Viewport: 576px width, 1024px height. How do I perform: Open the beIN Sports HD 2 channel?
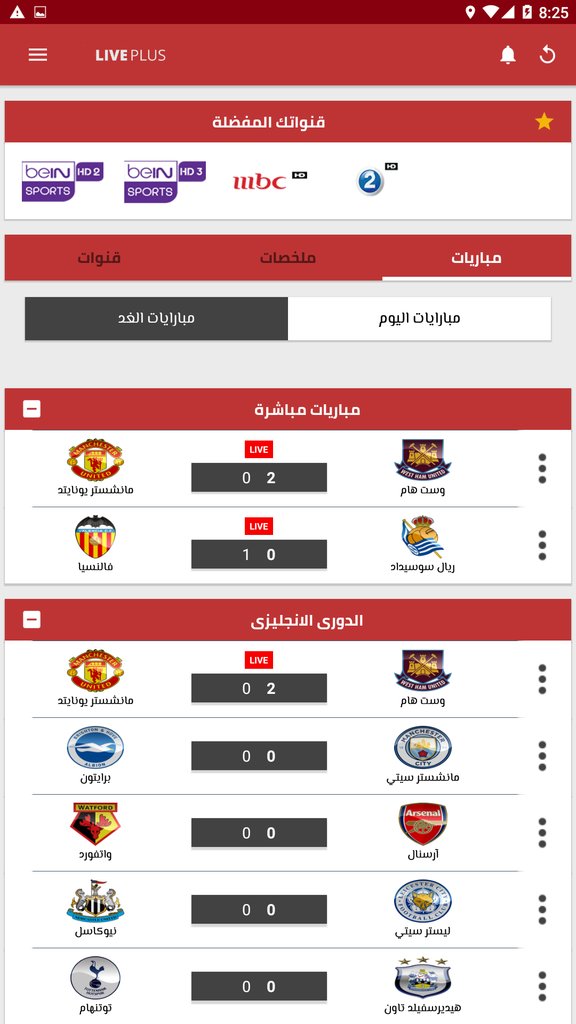[x=63, y=181]
